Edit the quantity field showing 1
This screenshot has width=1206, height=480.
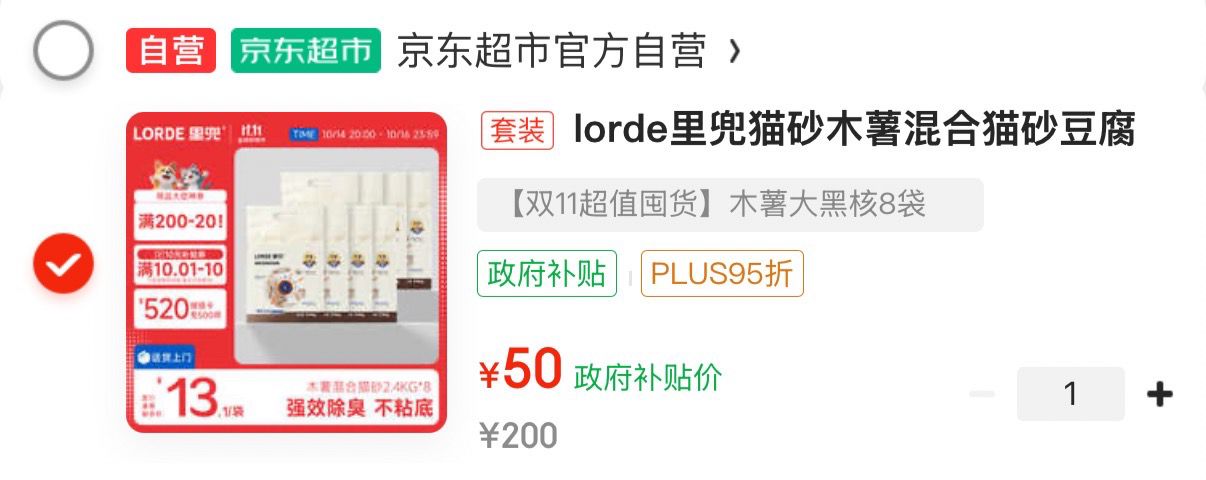1070,394
